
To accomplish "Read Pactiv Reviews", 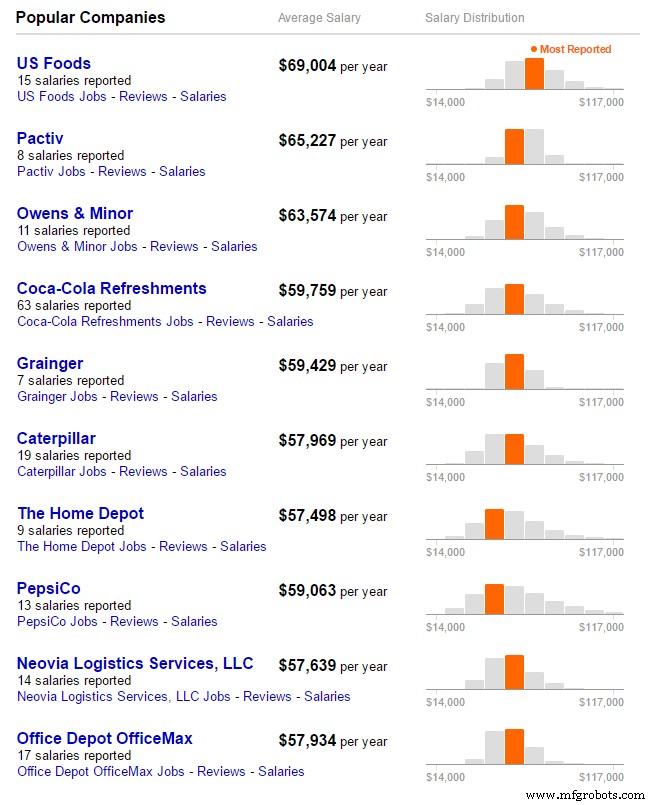I will pyautogui.click(x=122, y=172).
